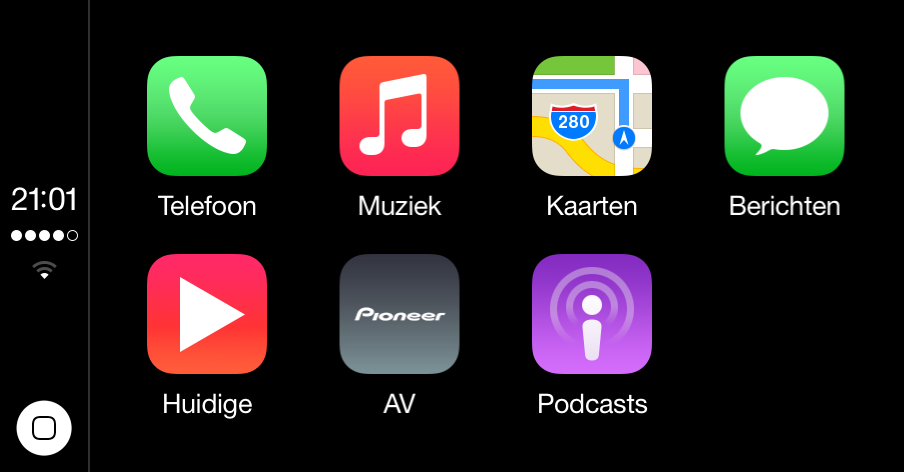Viewport: 904px width, 472px height.
Task: Open Huidige now playing screen
Action: click(207, 314)
